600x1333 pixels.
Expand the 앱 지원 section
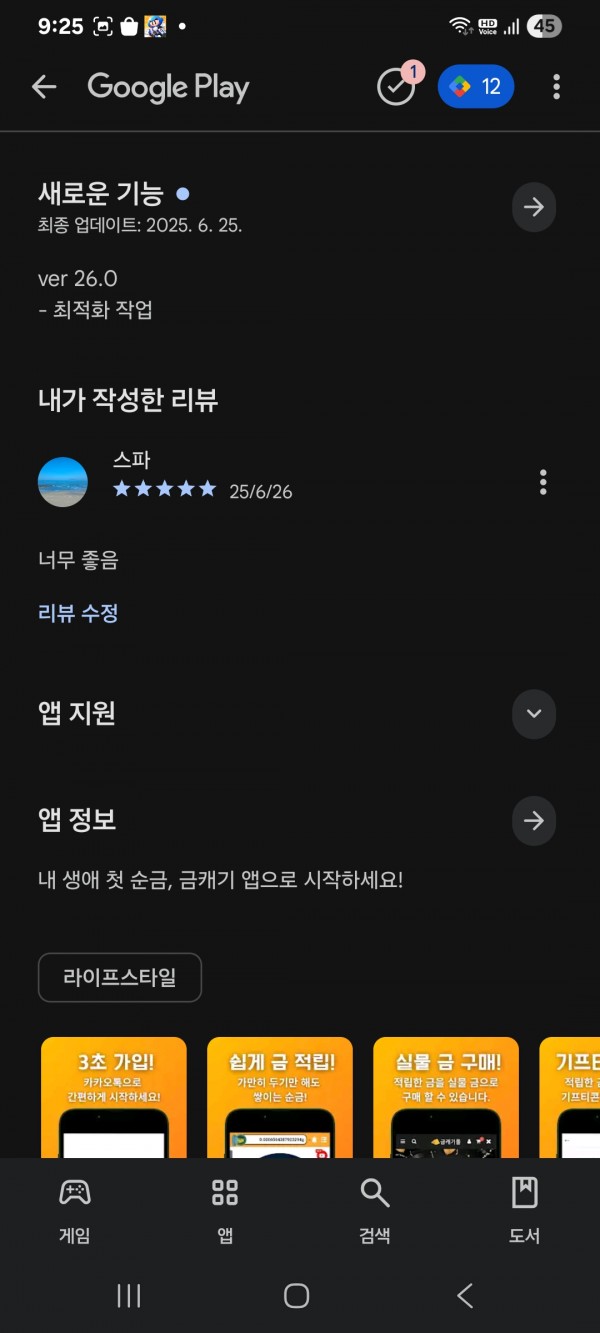point(533,714)
